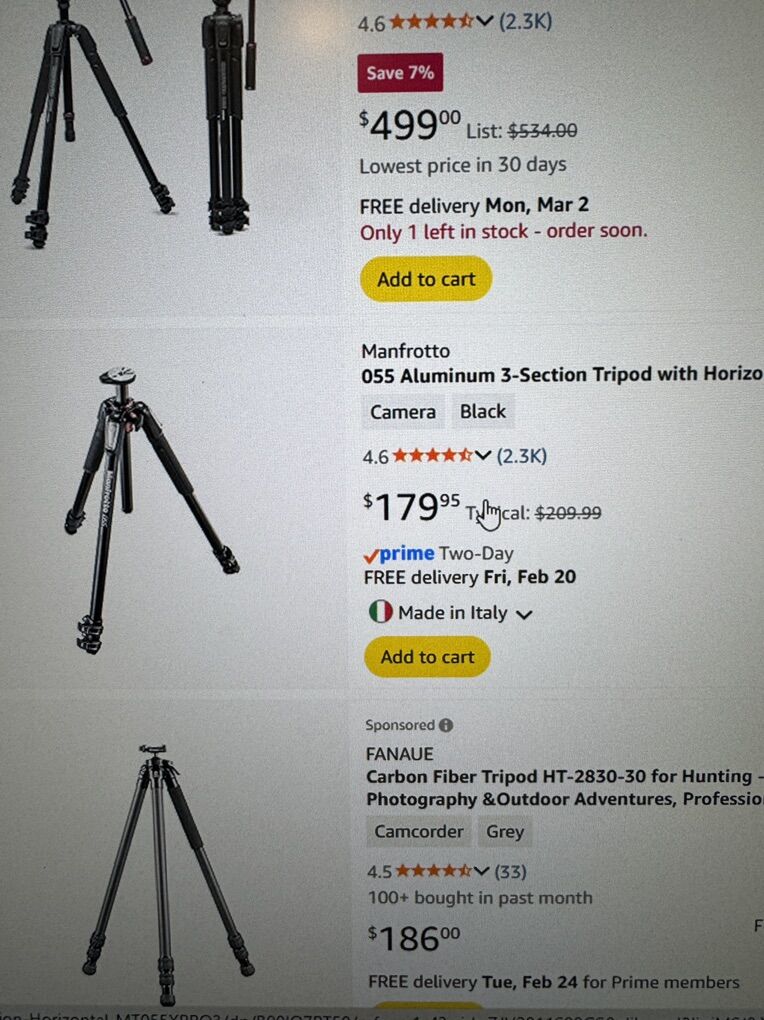This screenshot has height=1020, width=764.
Task: Select the Camera chip on Manfrotto 055
Action: coord(403,412)
